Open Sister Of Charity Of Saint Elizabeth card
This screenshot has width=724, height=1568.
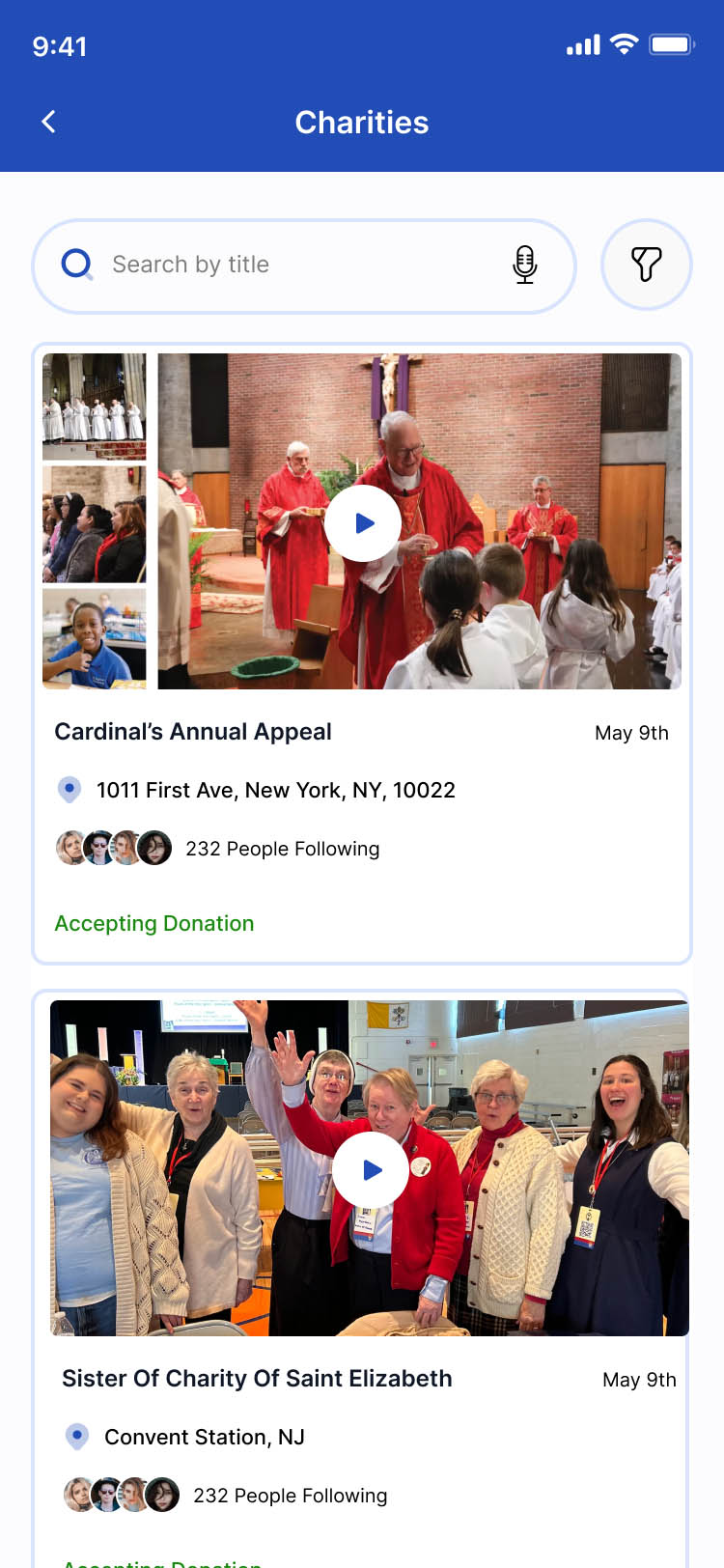257,1379
